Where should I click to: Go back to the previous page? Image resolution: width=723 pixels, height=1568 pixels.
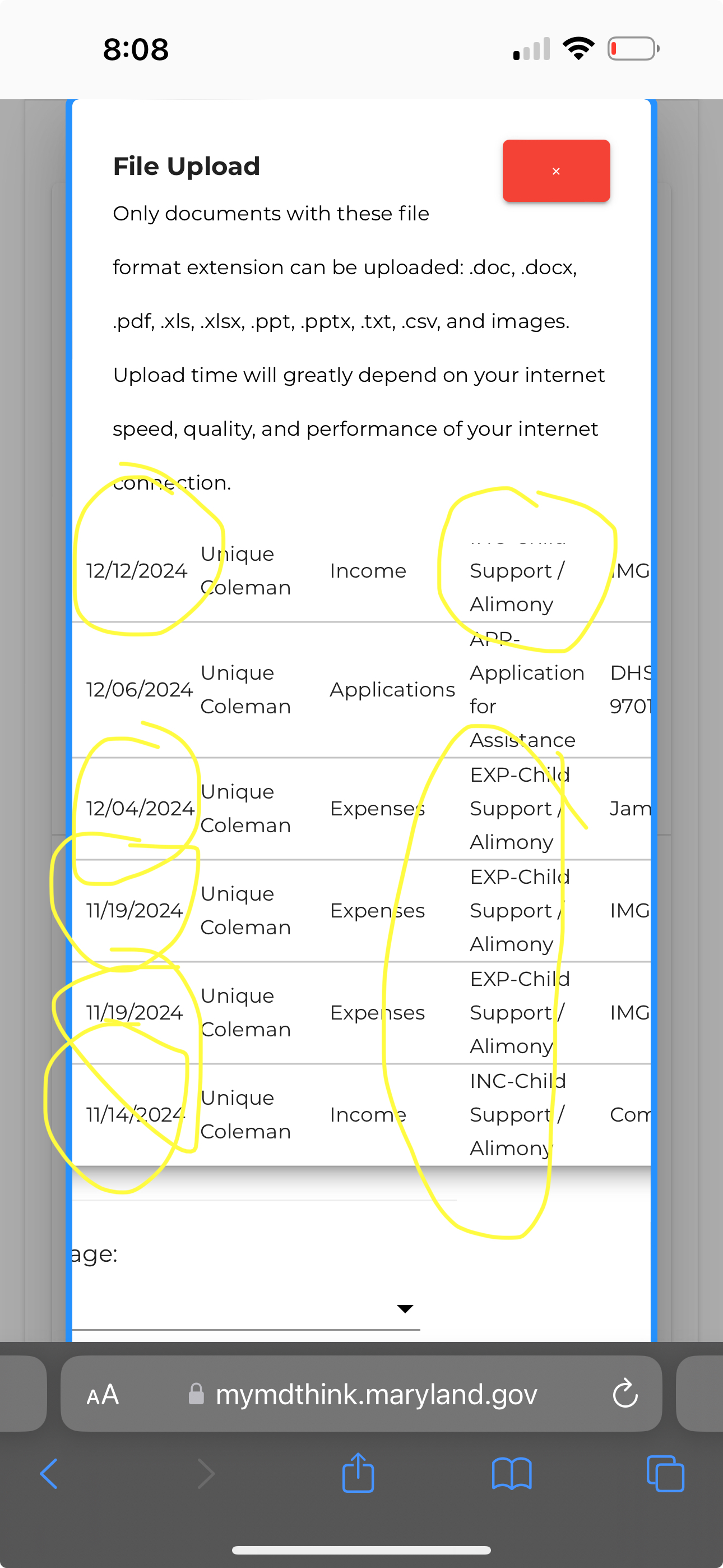click(x=49, y=1474)
